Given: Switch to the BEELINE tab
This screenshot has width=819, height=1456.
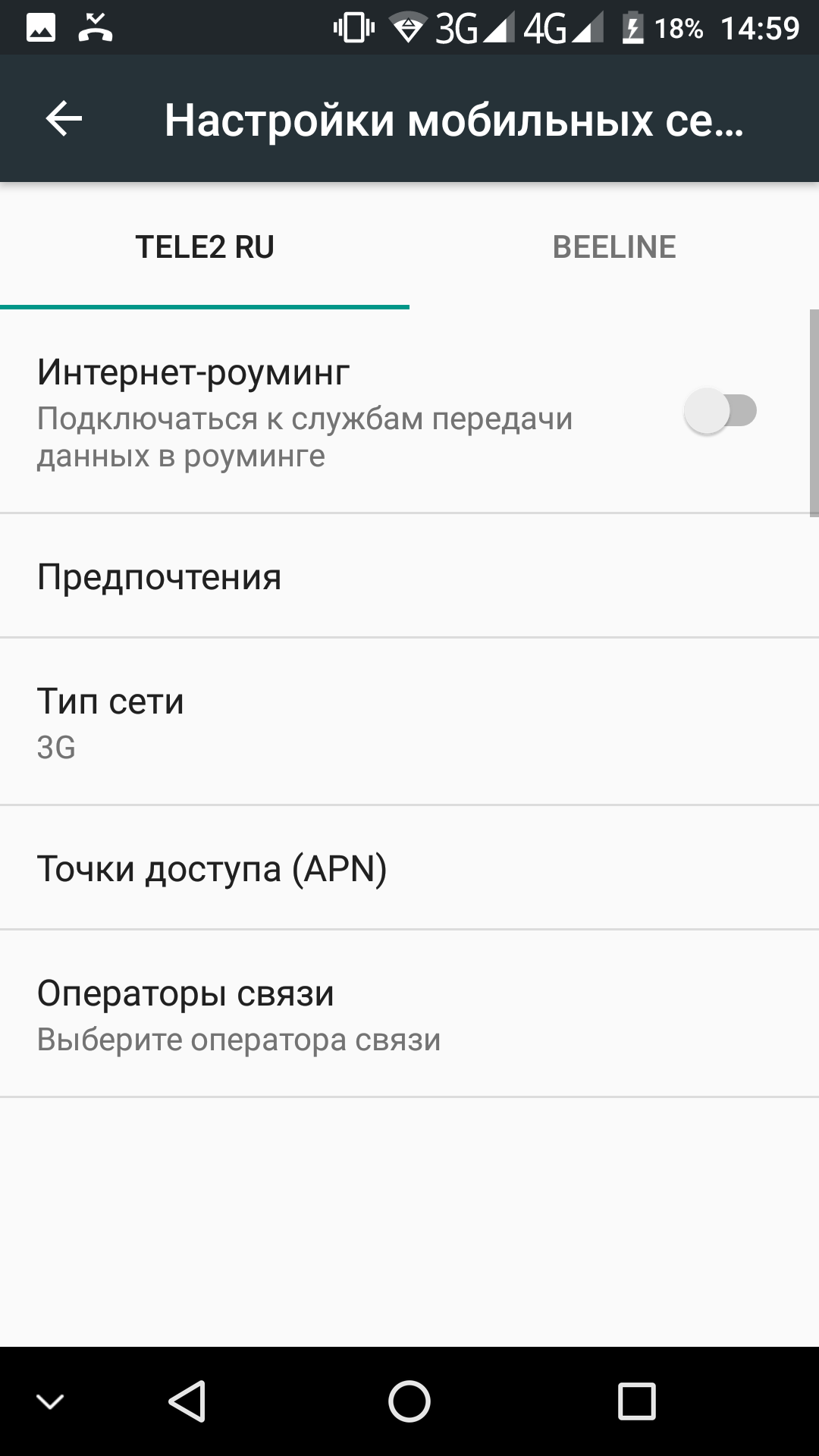Looking at the screenshot, I should click(x=613, y=247).
